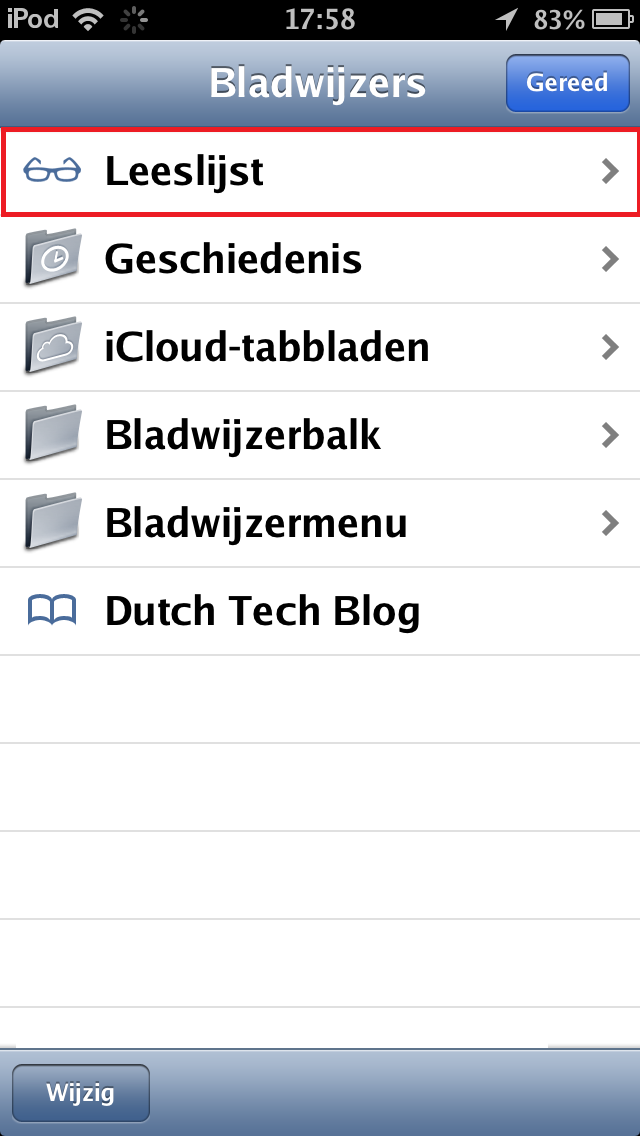Image resolution: width=640 pixels, height=1136 pixels.
Task: Open the Bladwijzermenu folder
Action: pos(320,523)
